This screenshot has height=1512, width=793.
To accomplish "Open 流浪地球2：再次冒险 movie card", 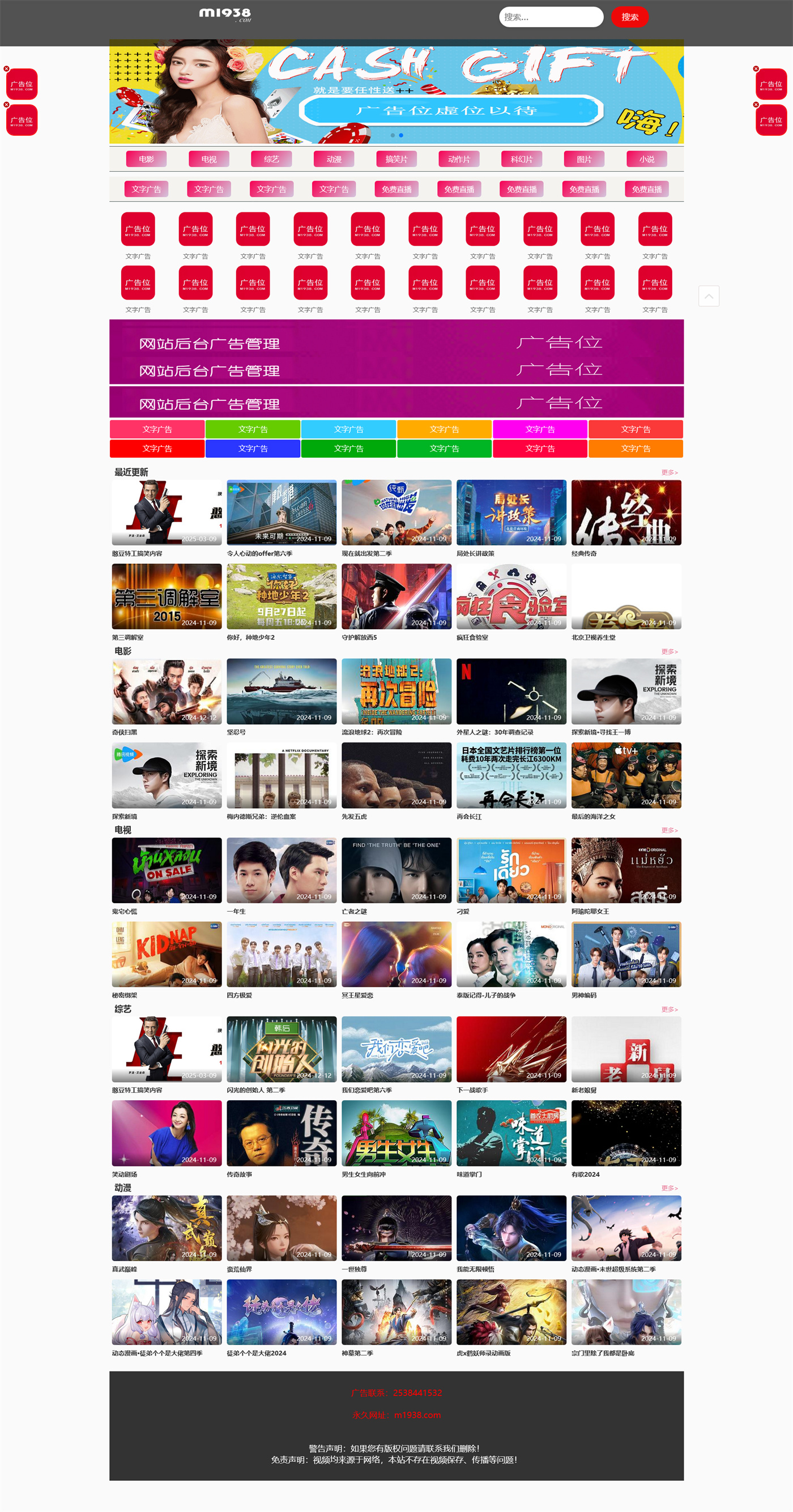I will point(396,691).
